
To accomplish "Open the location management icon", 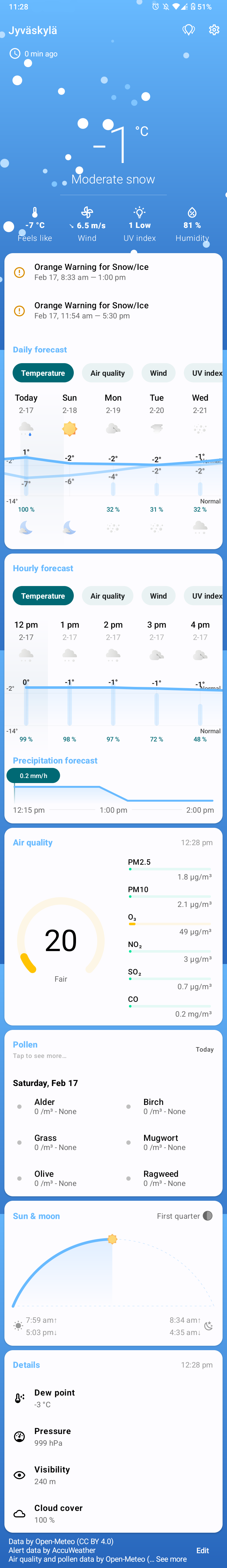I will point(189,30).
